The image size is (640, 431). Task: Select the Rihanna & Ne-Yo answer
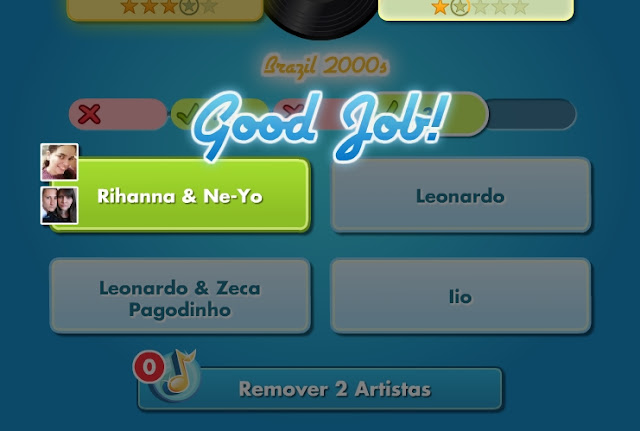[180, 196]
